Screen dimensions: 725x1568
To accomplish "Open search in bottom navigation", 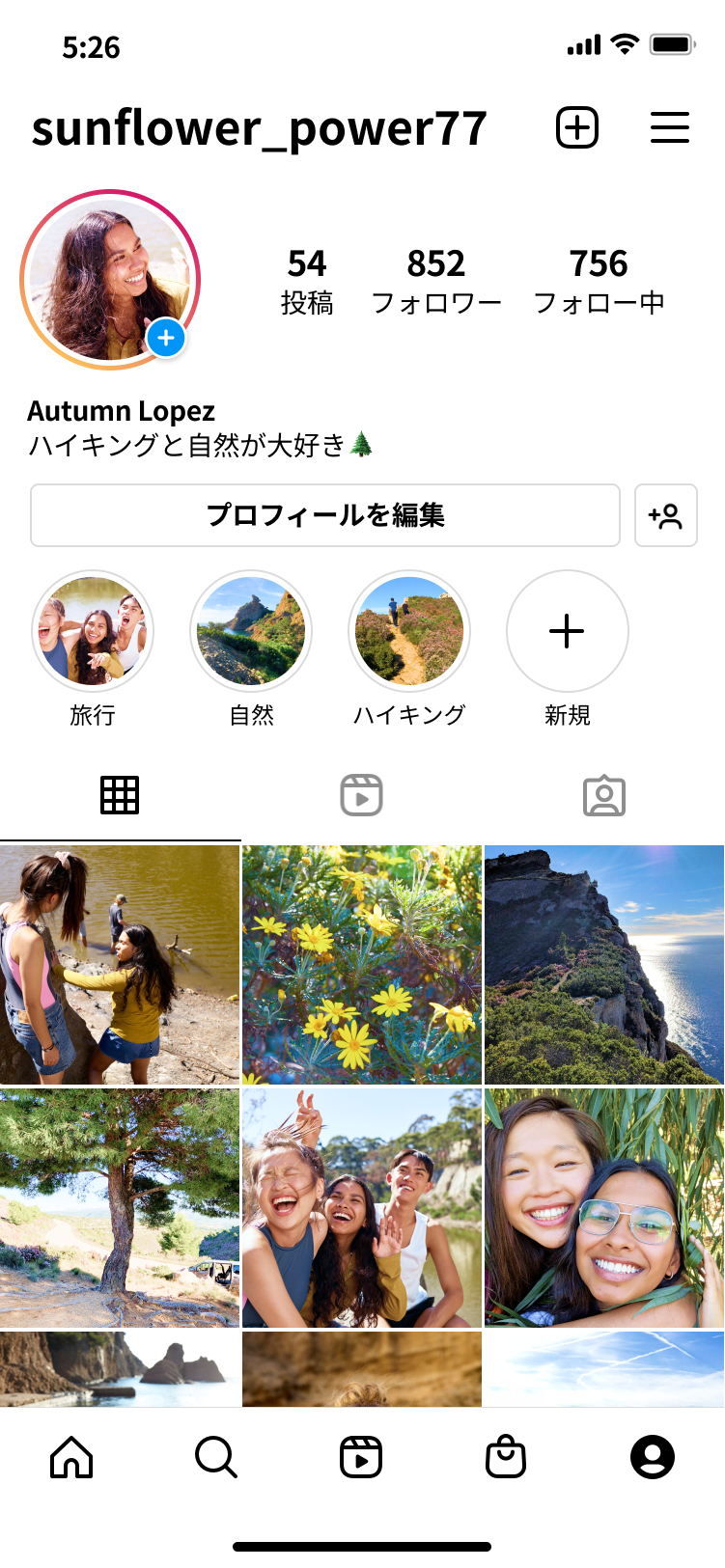I will [215, 1457].
